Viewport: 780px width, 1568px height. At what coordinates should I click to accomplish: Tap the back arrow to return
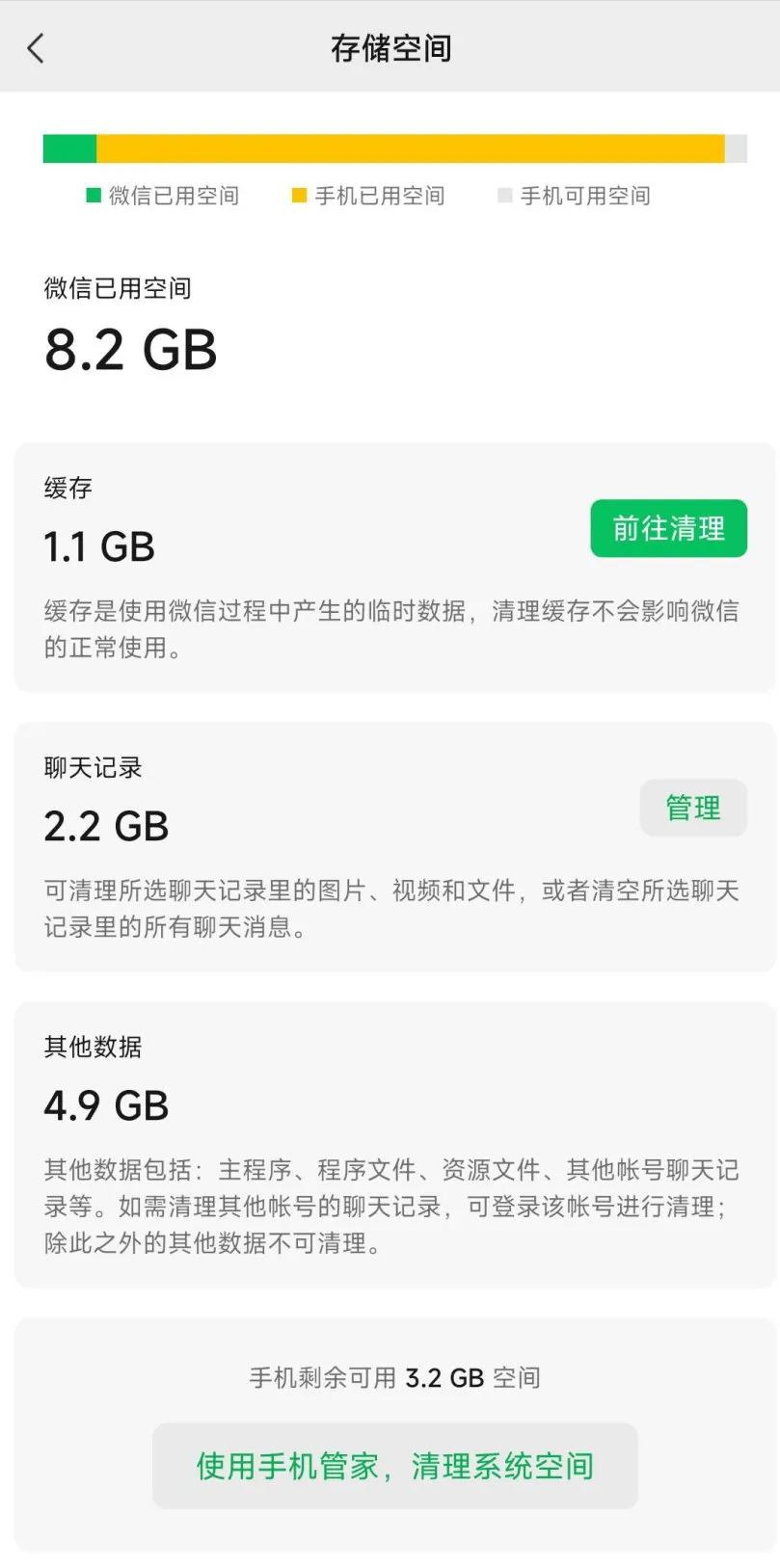click(x=36, y=48)
